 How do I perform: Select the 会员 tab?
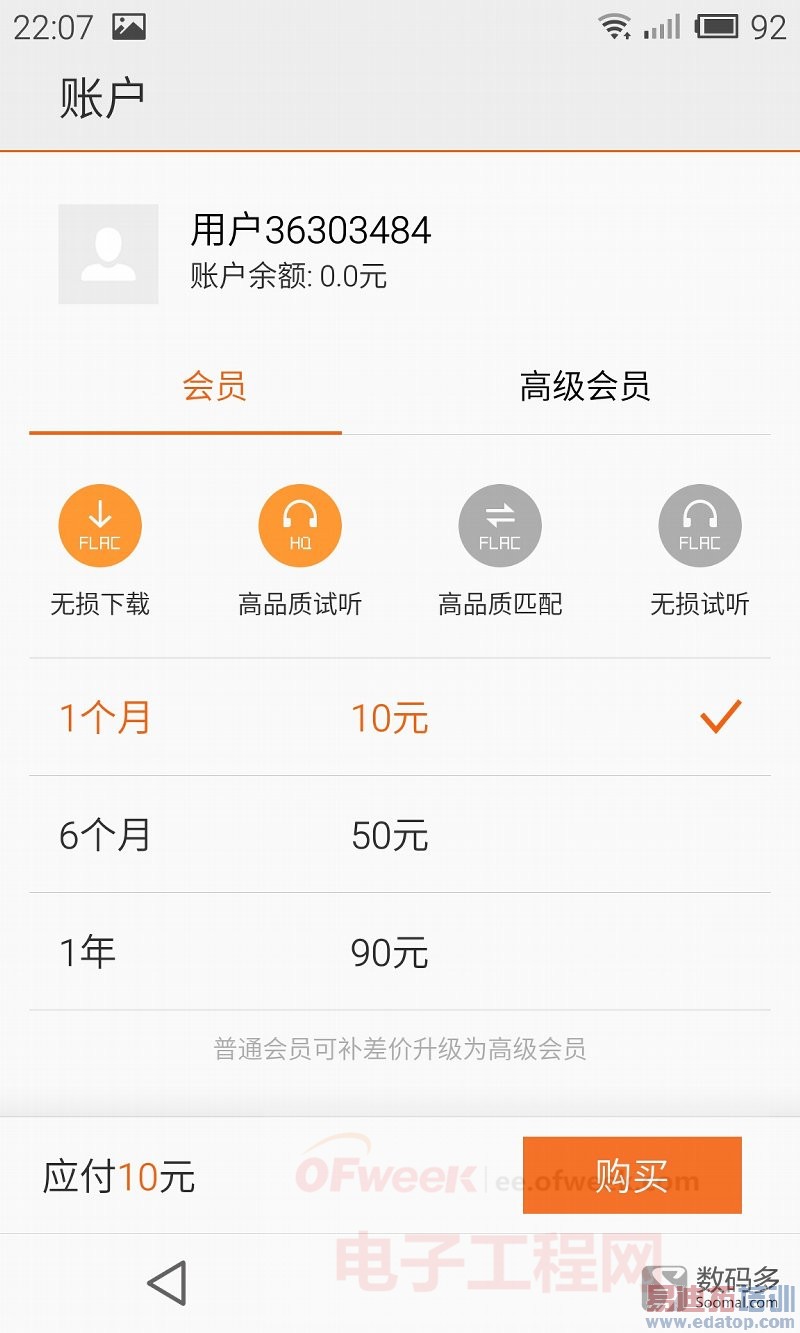pos(214,386)
